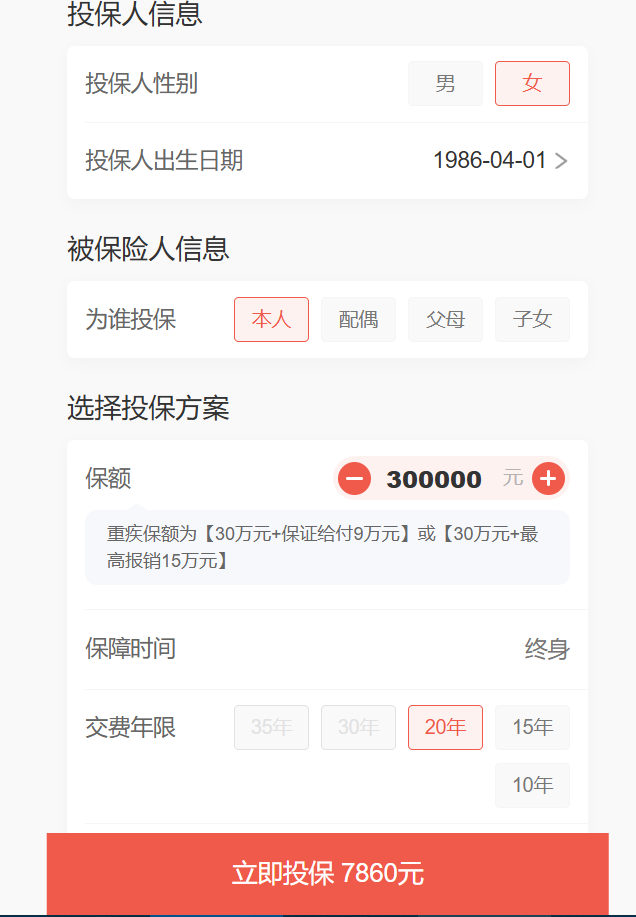This screenshot has height=917, width=636.
Task: Choose 配偶 as the insured person
Action: coord(358,320)
